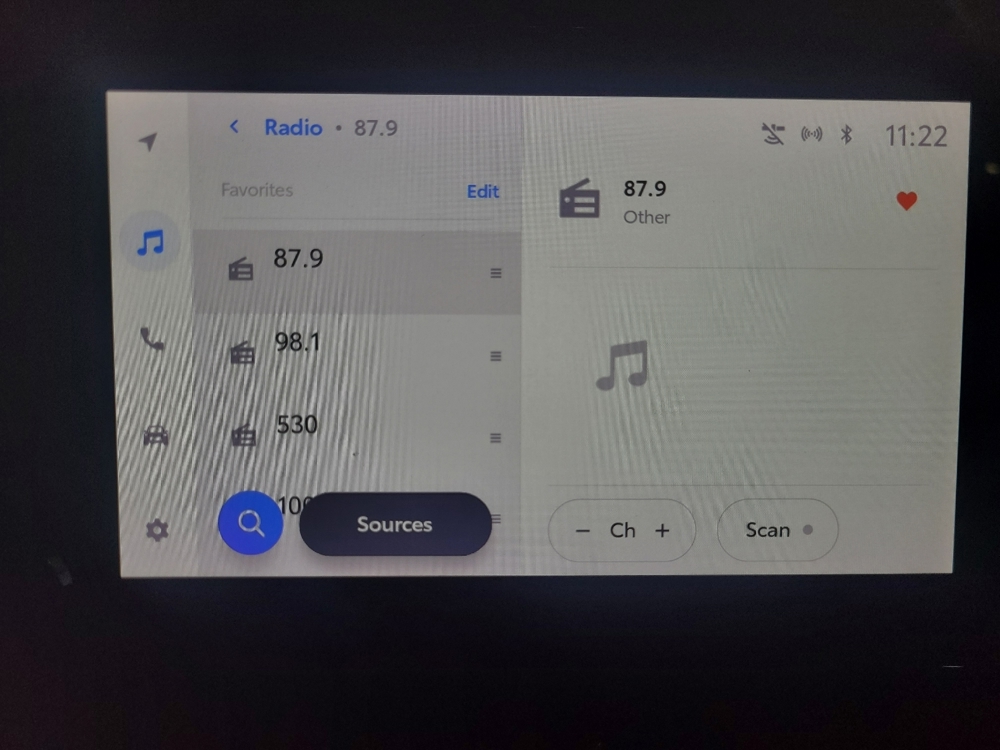Remove 87.9 from favorites with the heart
1000x750 pixels.
(x=906, y=201)
